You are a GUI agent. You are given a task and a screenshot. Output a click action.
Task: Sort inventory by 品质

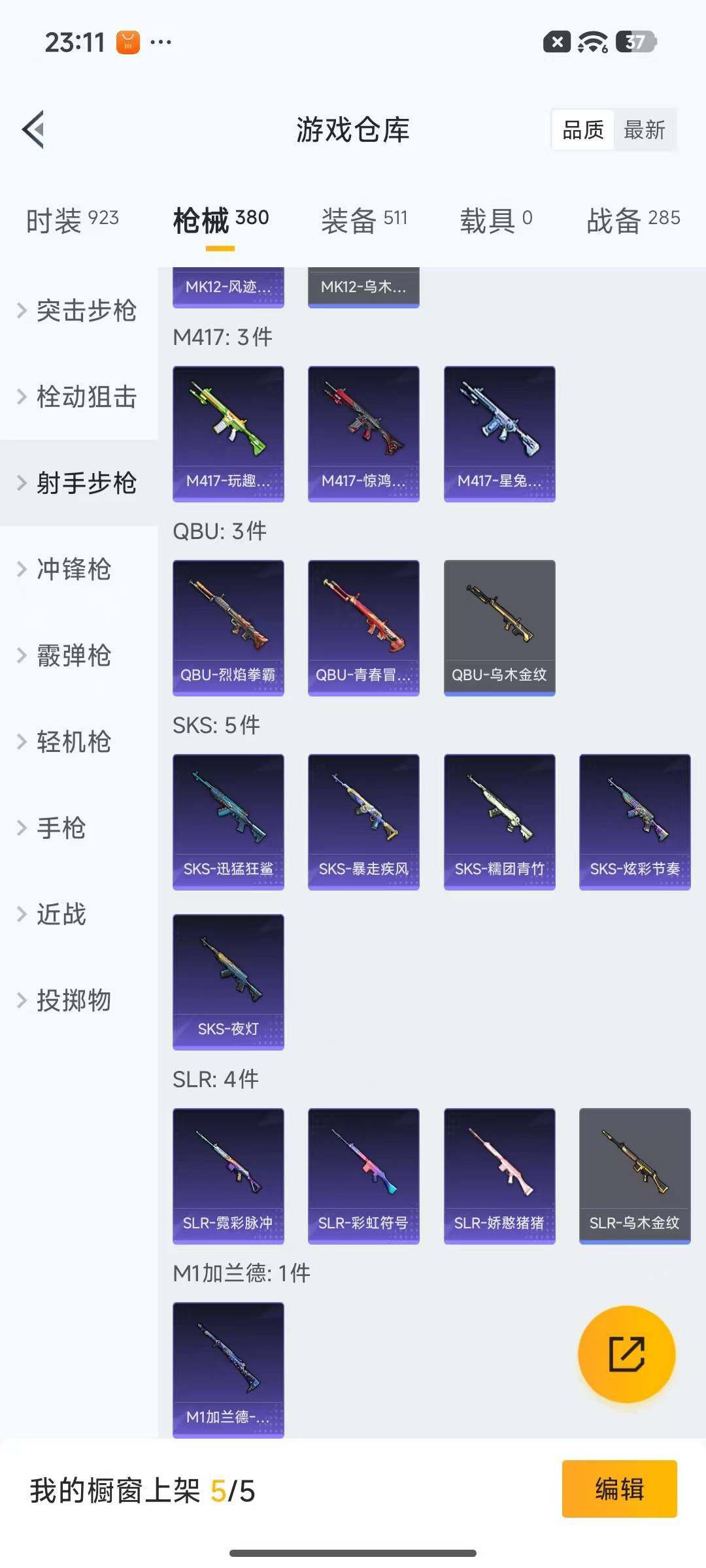pos(582,130)
